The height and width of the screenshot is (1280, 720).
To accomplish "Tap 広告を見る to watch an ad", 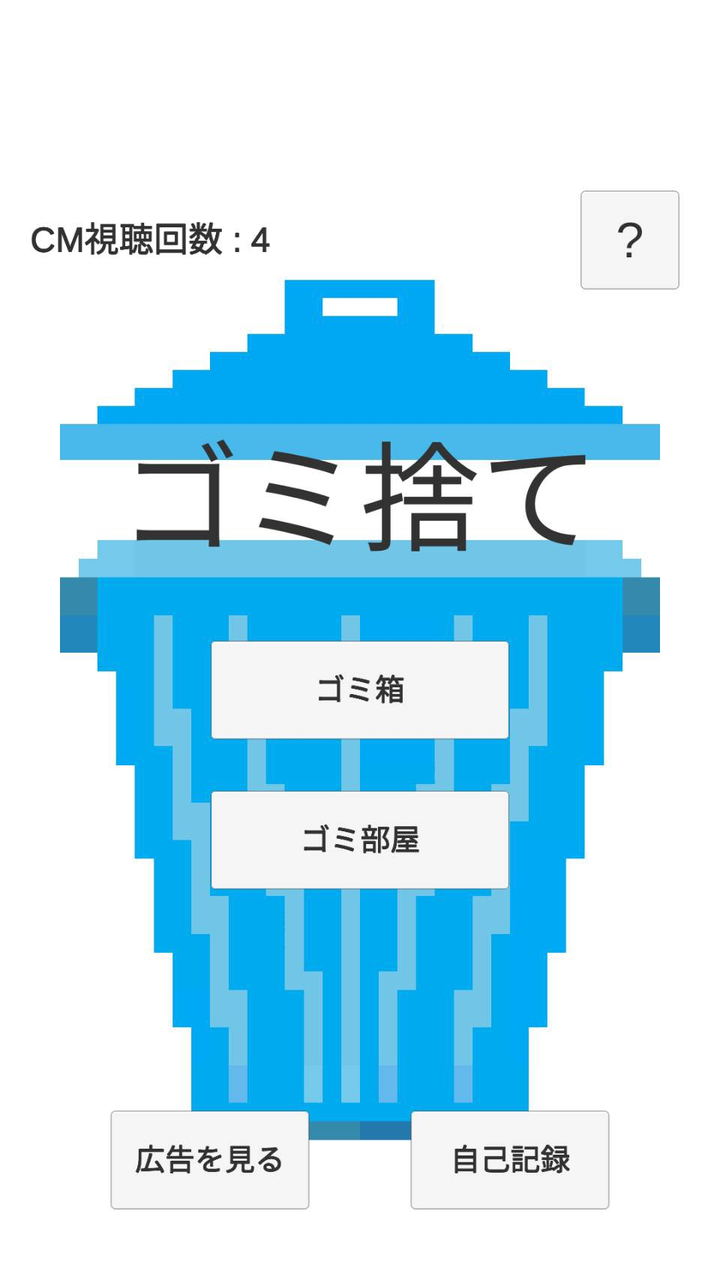I will click(210, 1160).
